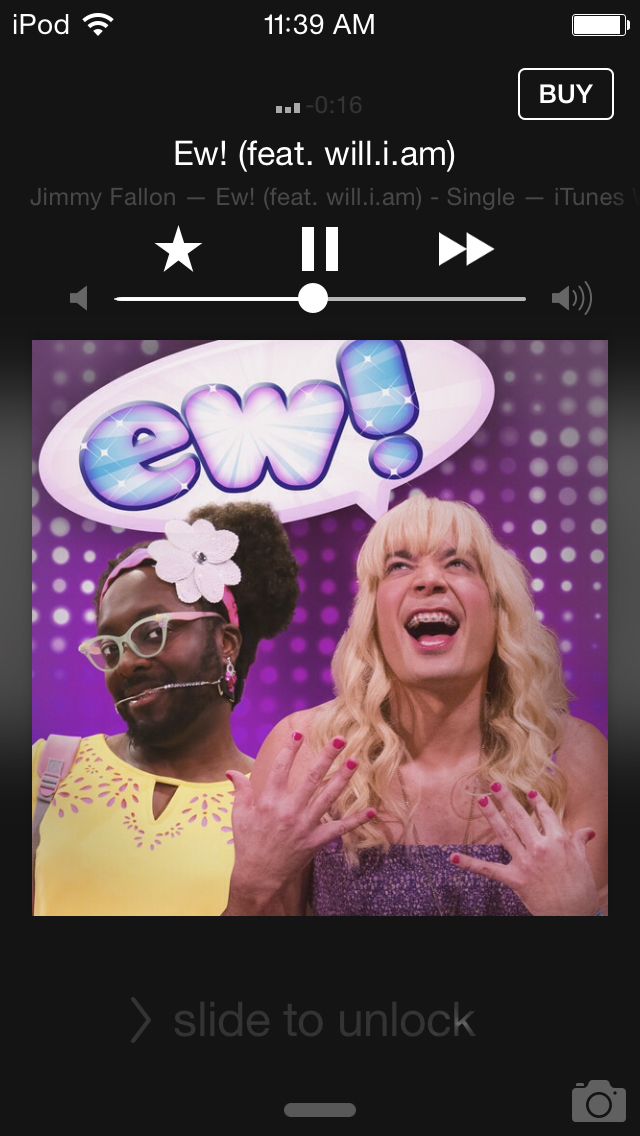Image resolution: width=640 pixels, height=1136 pixels.
Task: Tap the lock screen camera icon
Action: (598, 1100)
